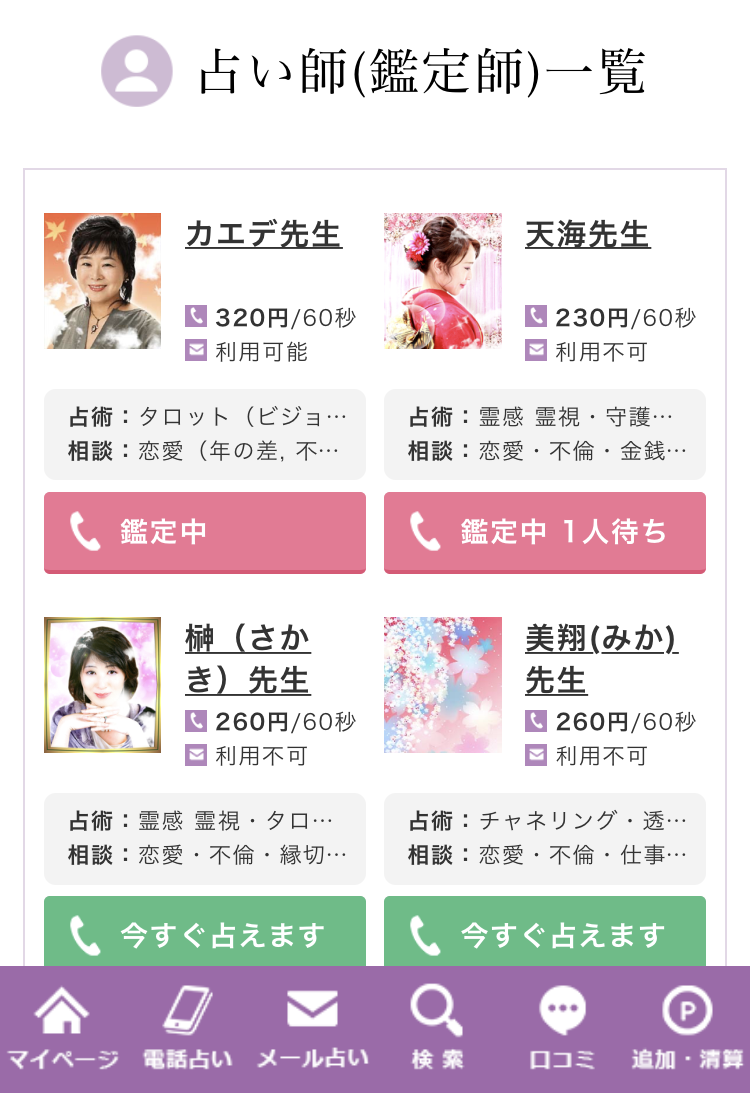Tap the 鑑定中 button for カエデ先生
The width and height of the screenshot is (750, 1093).
pos(205,532)
